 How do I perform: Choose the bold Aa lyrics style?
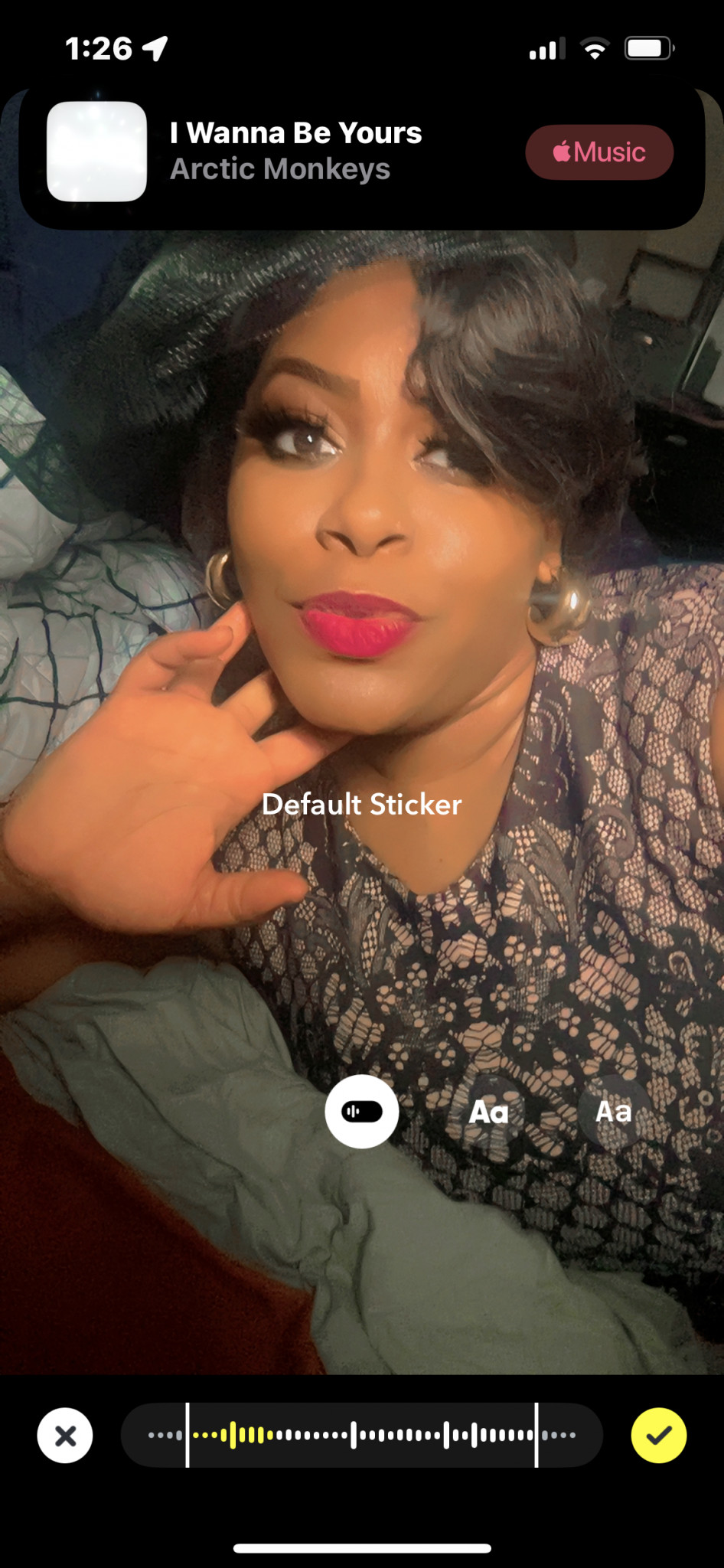click(x=488, y=1112)
